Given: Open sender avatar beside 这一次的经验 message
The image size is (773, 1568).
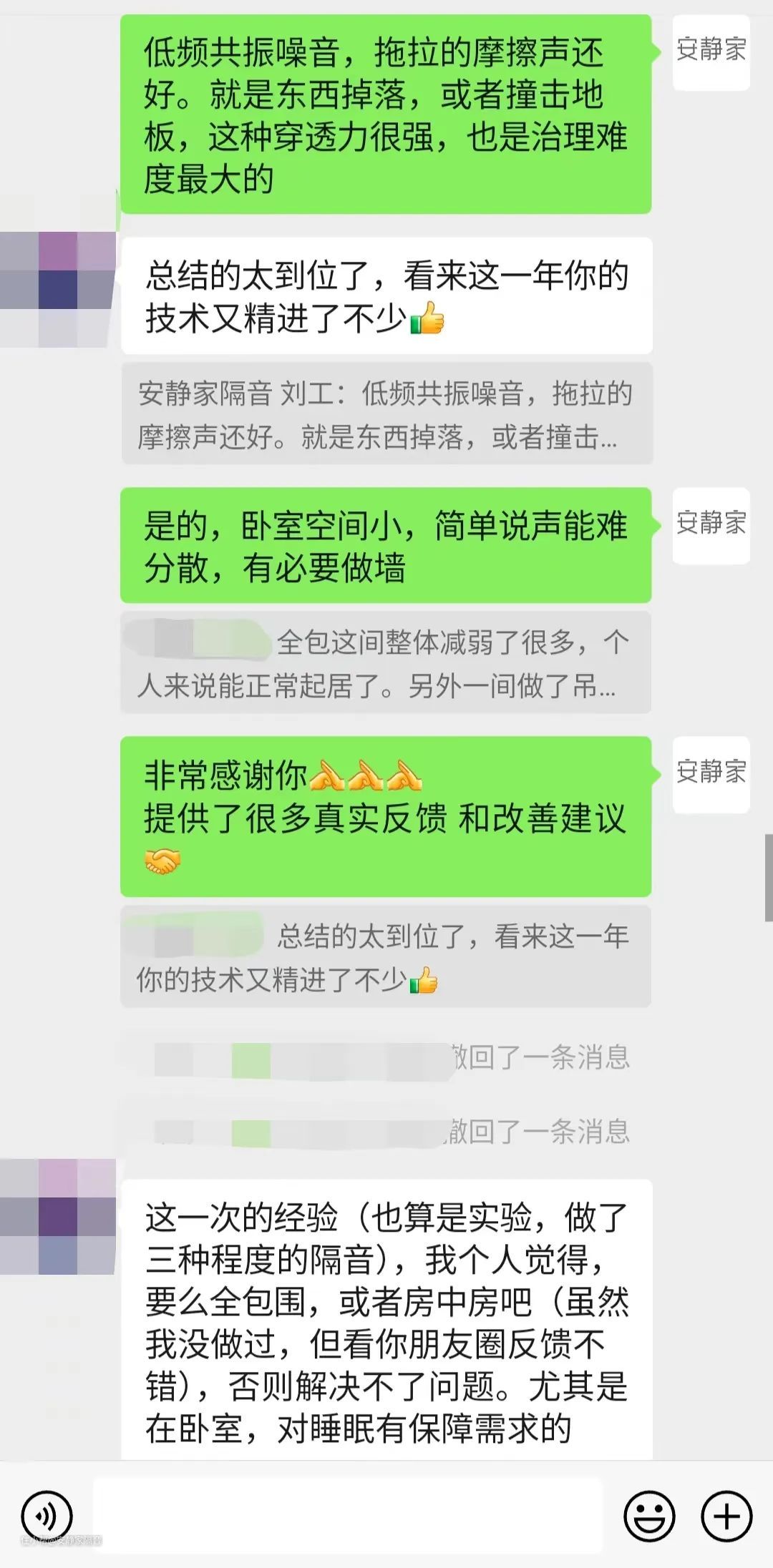Looking at the screenshot, I should (59, 1217).
